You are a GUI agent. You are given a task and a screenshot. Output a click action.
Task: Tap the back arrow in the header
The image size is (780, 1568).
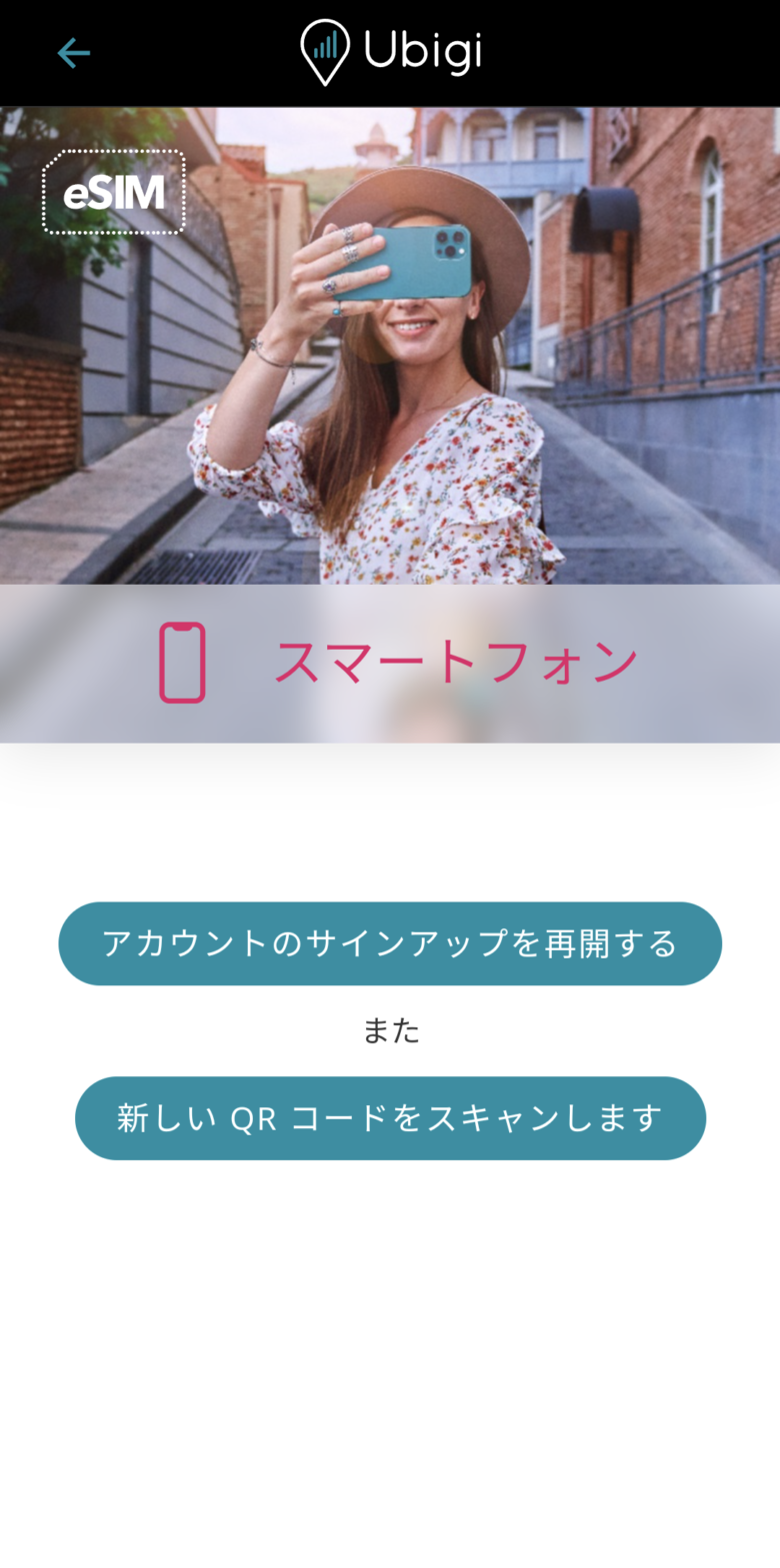click(x=73, y=53)
